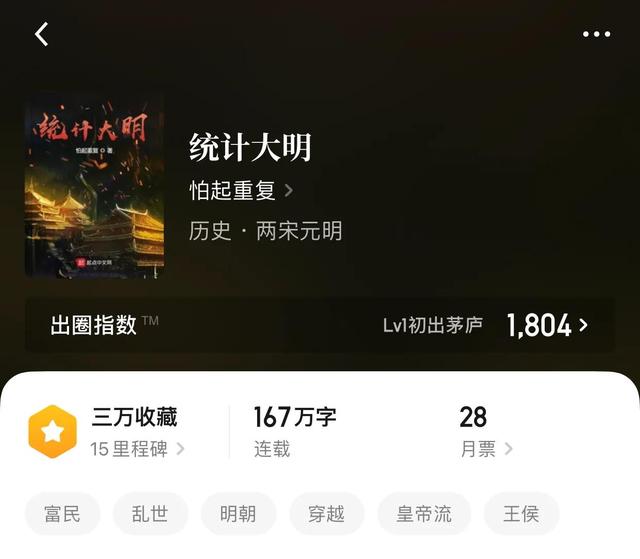640x559 pixels.
Task: Tap the 明朝 tag chip
Action: (x=238, y=514)
